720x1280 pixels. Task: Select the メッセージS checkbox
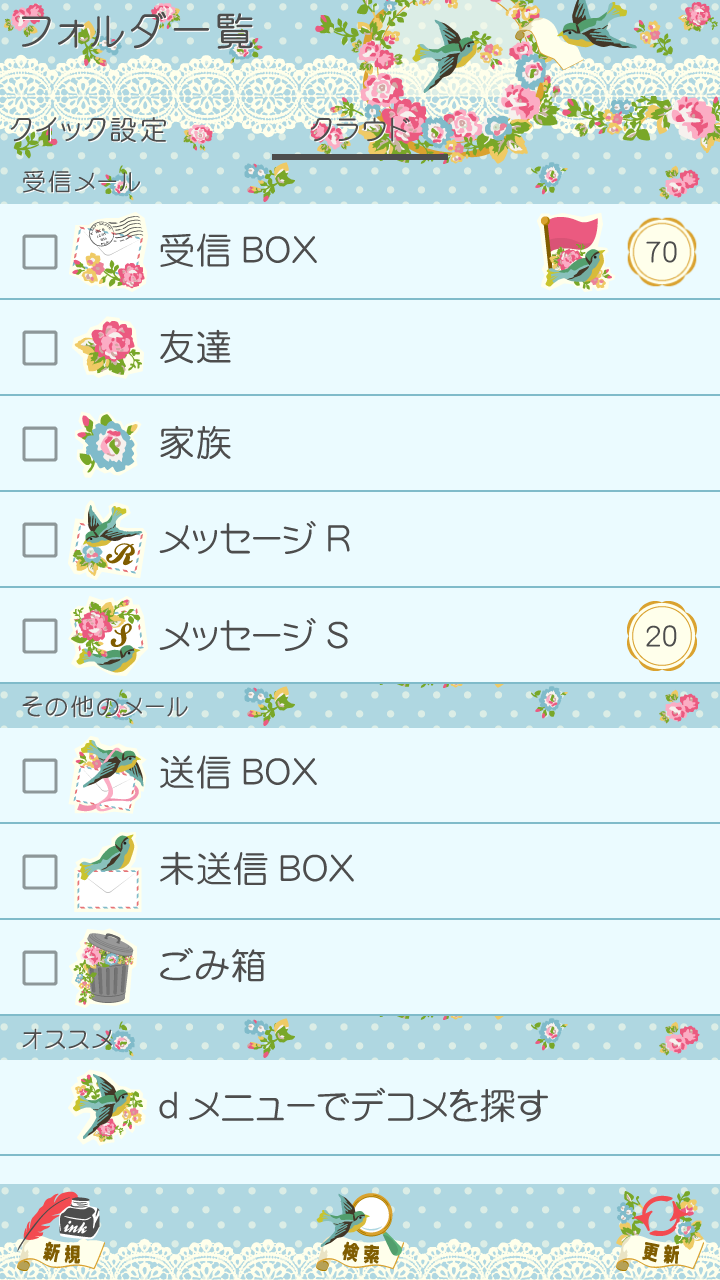40,636
